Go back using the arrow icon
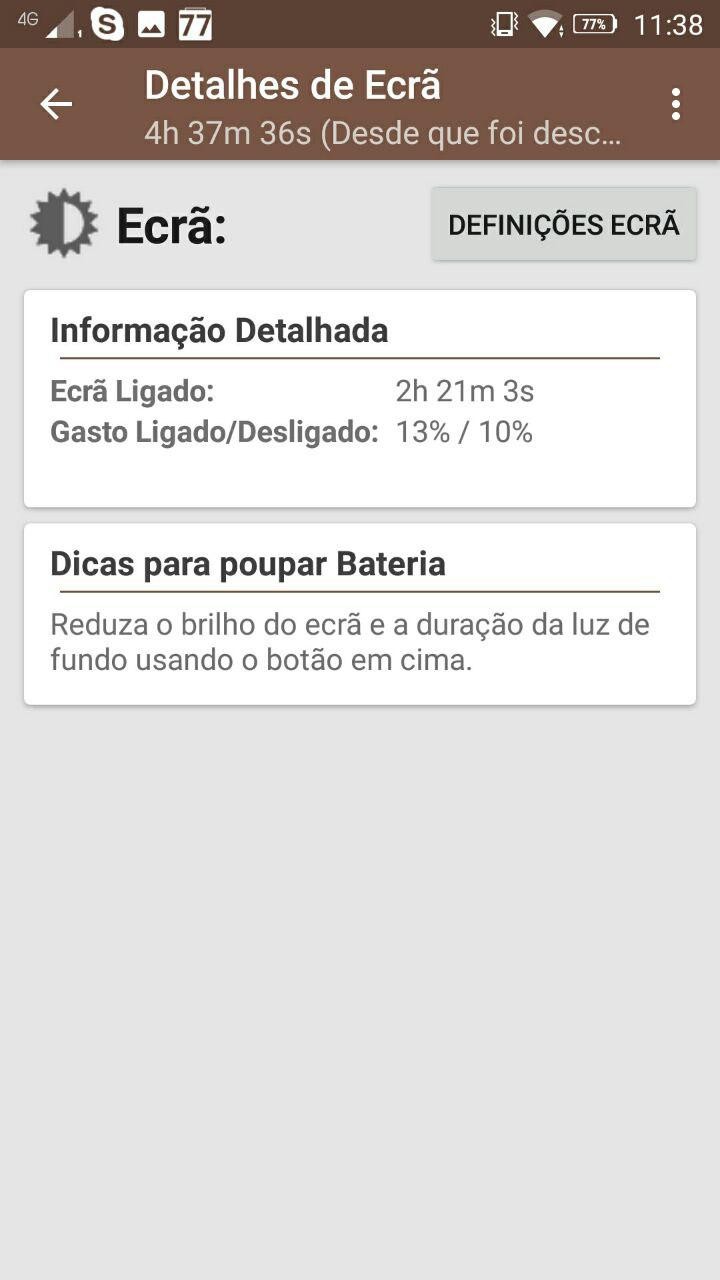Viewport: 720px width, 1280px height. pos(56,104)
